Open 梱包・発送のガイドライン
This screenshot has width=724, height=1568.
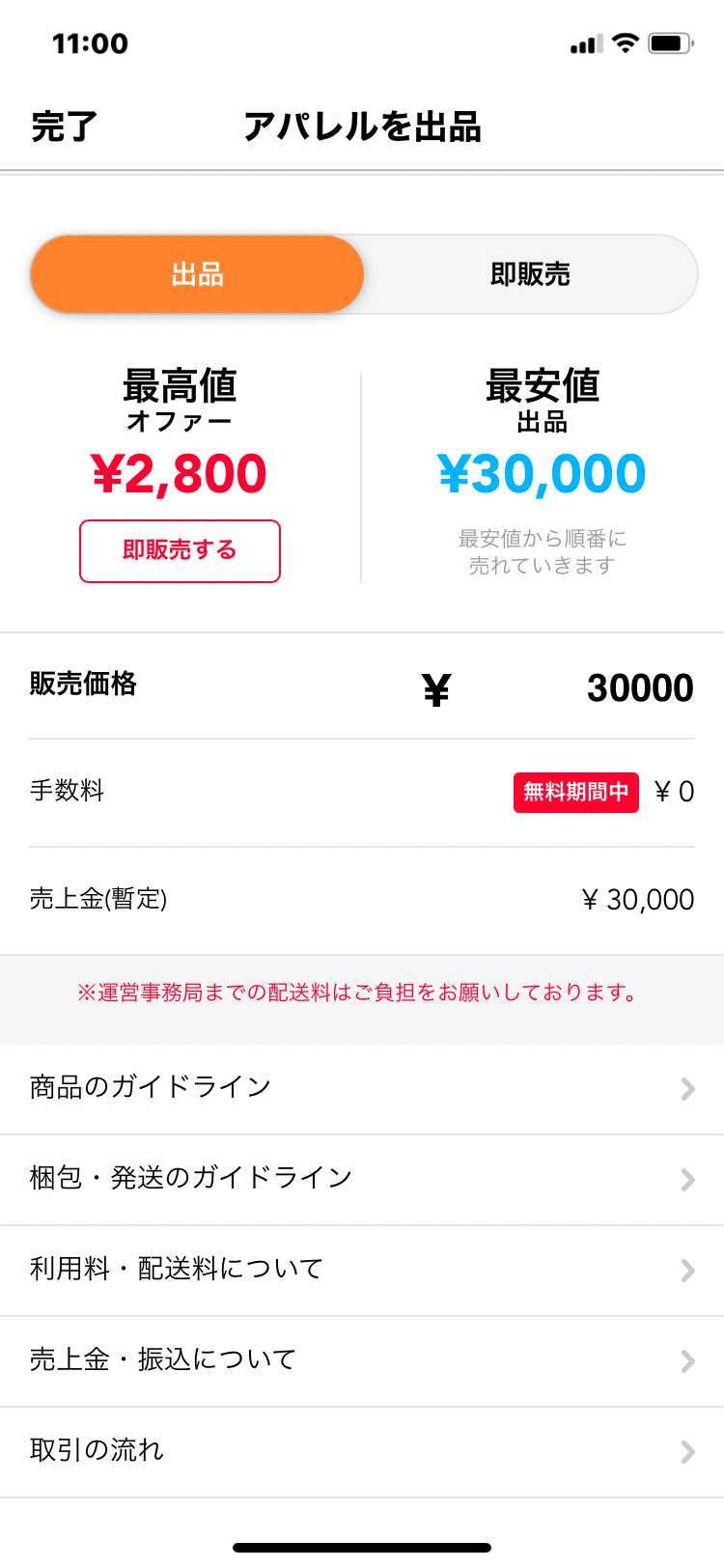pyautogui.click(x=362, y=1177)
